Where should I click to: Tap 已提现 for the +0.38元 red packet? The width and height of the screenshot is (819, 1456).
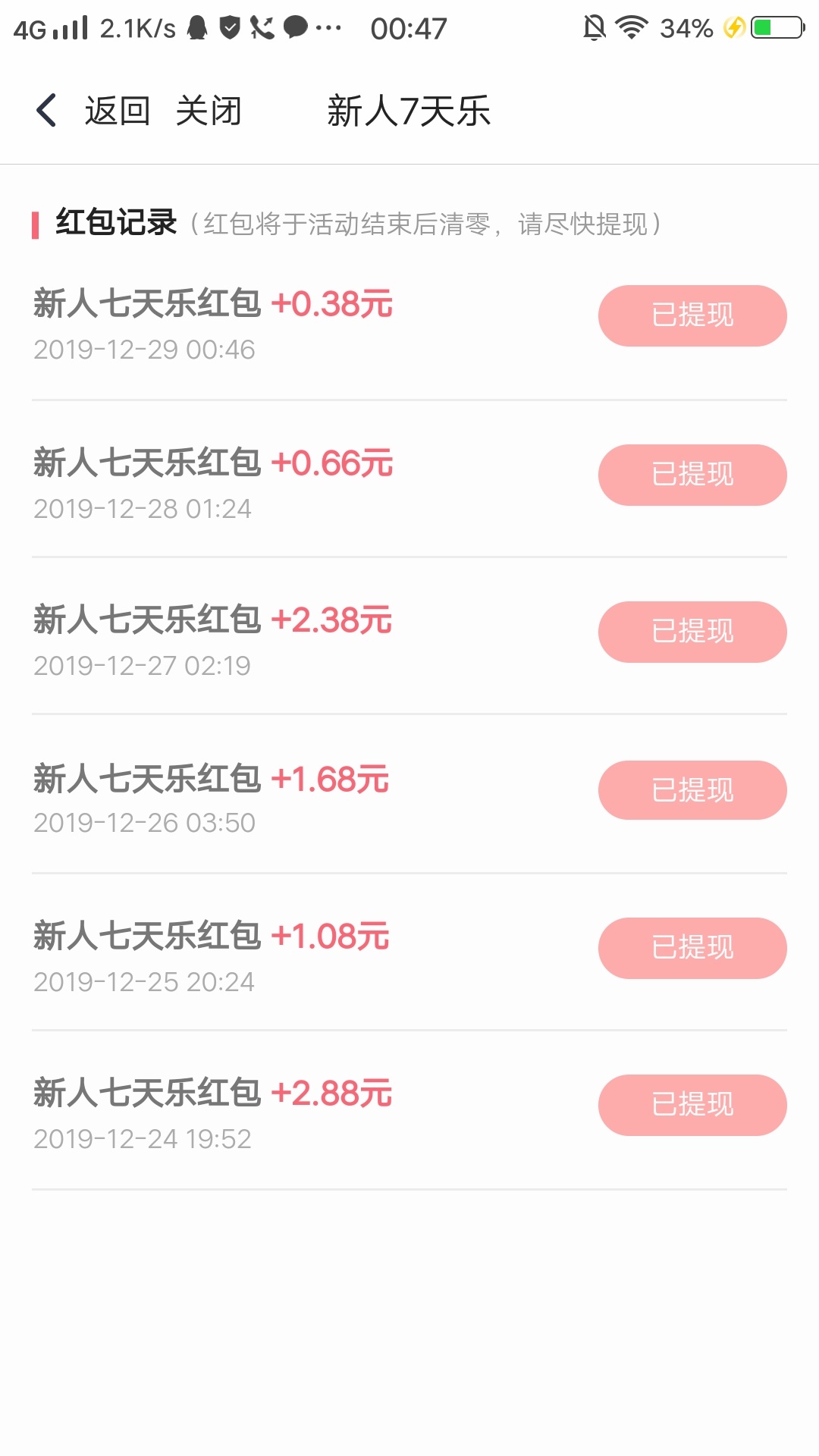coord(692,315)
